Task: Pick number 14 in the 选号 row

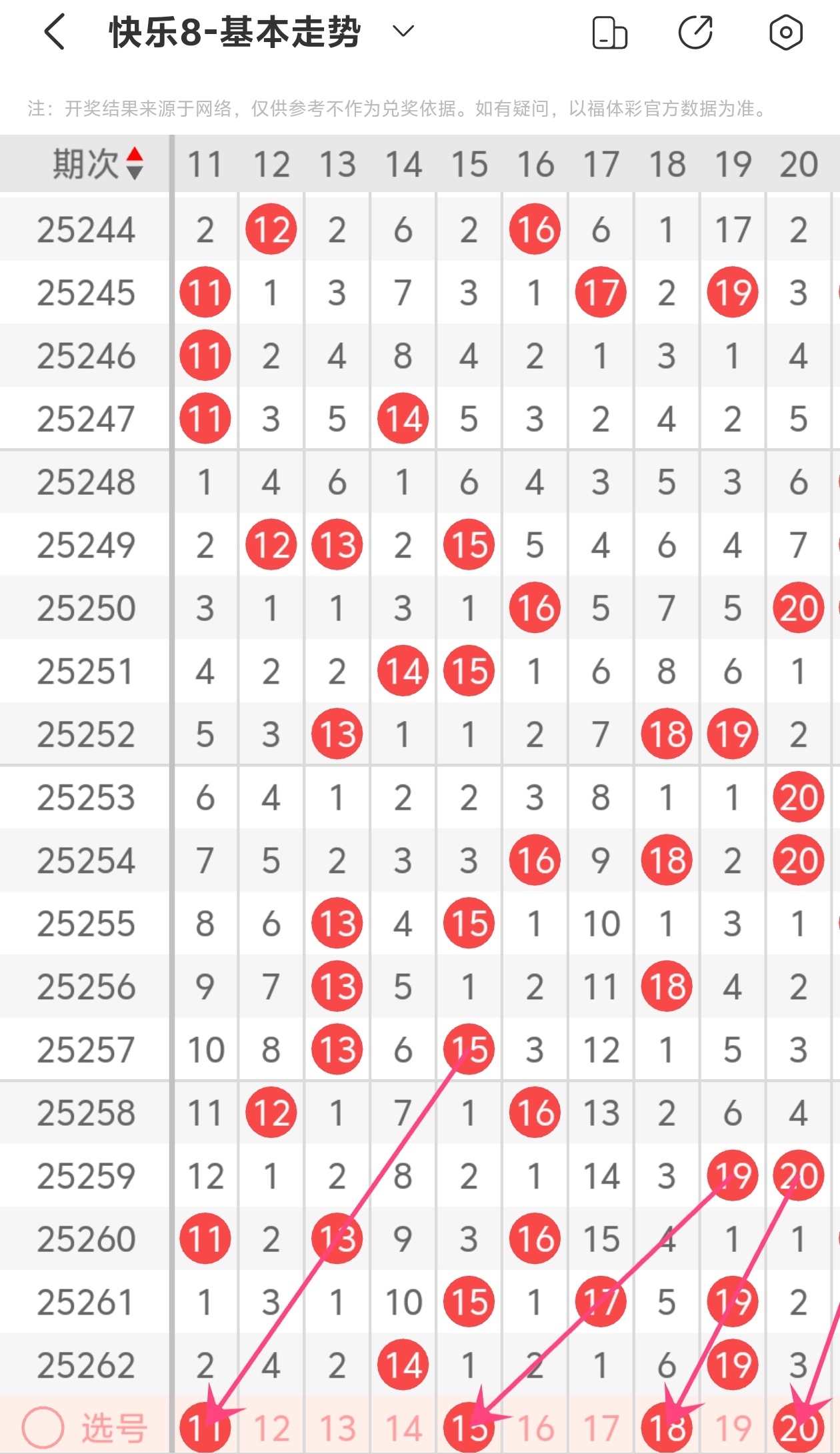Action: 403,1428
